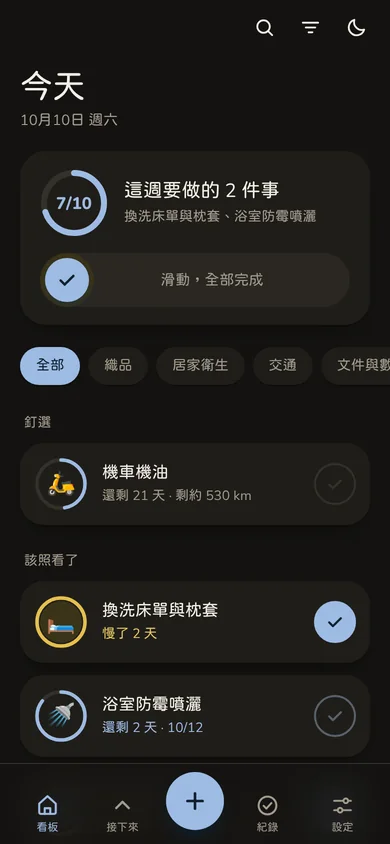Open the 浴室防霉噴灑 card
The width and height of the screenshot is (390, 844).
coord(195,716)
